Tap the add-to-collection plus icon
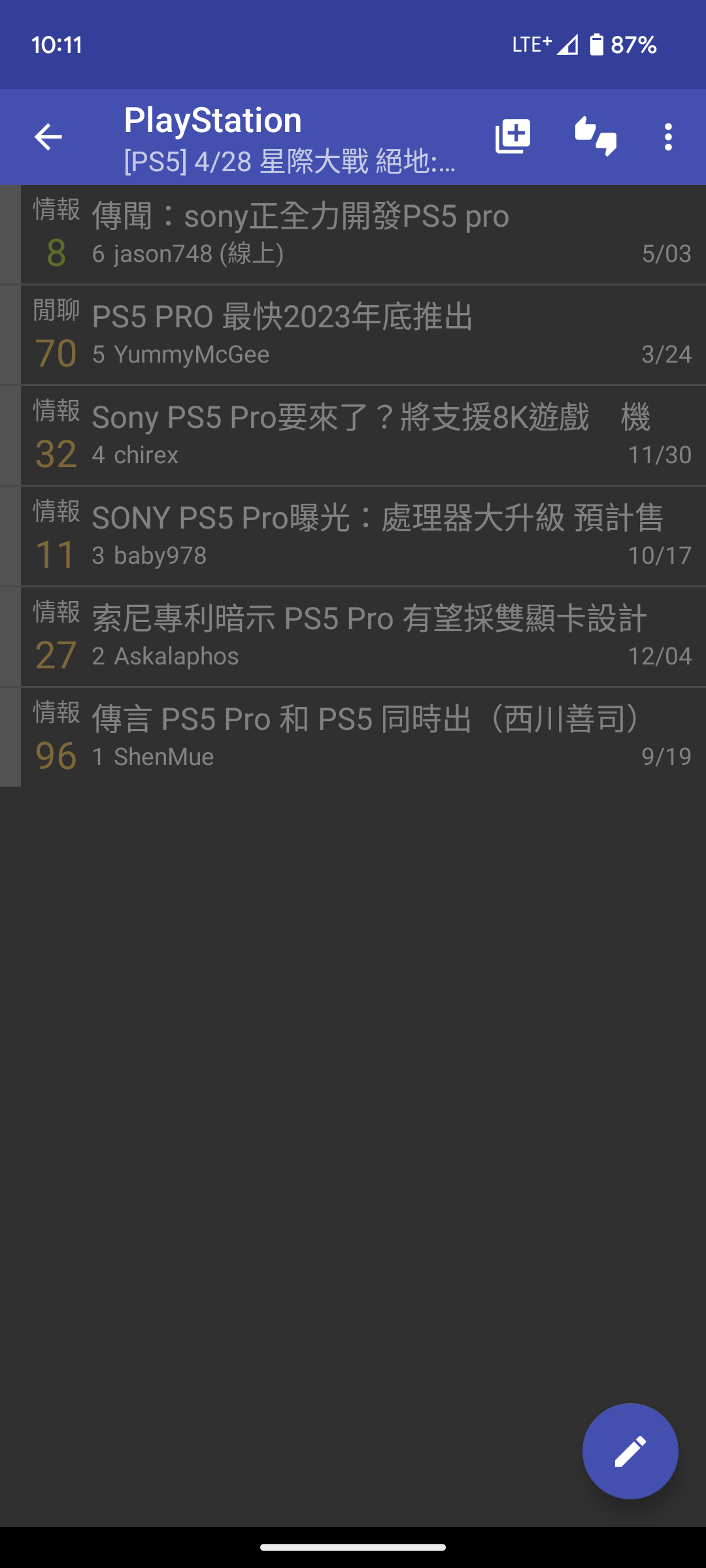706x1568 pixels. click(513, 137)
